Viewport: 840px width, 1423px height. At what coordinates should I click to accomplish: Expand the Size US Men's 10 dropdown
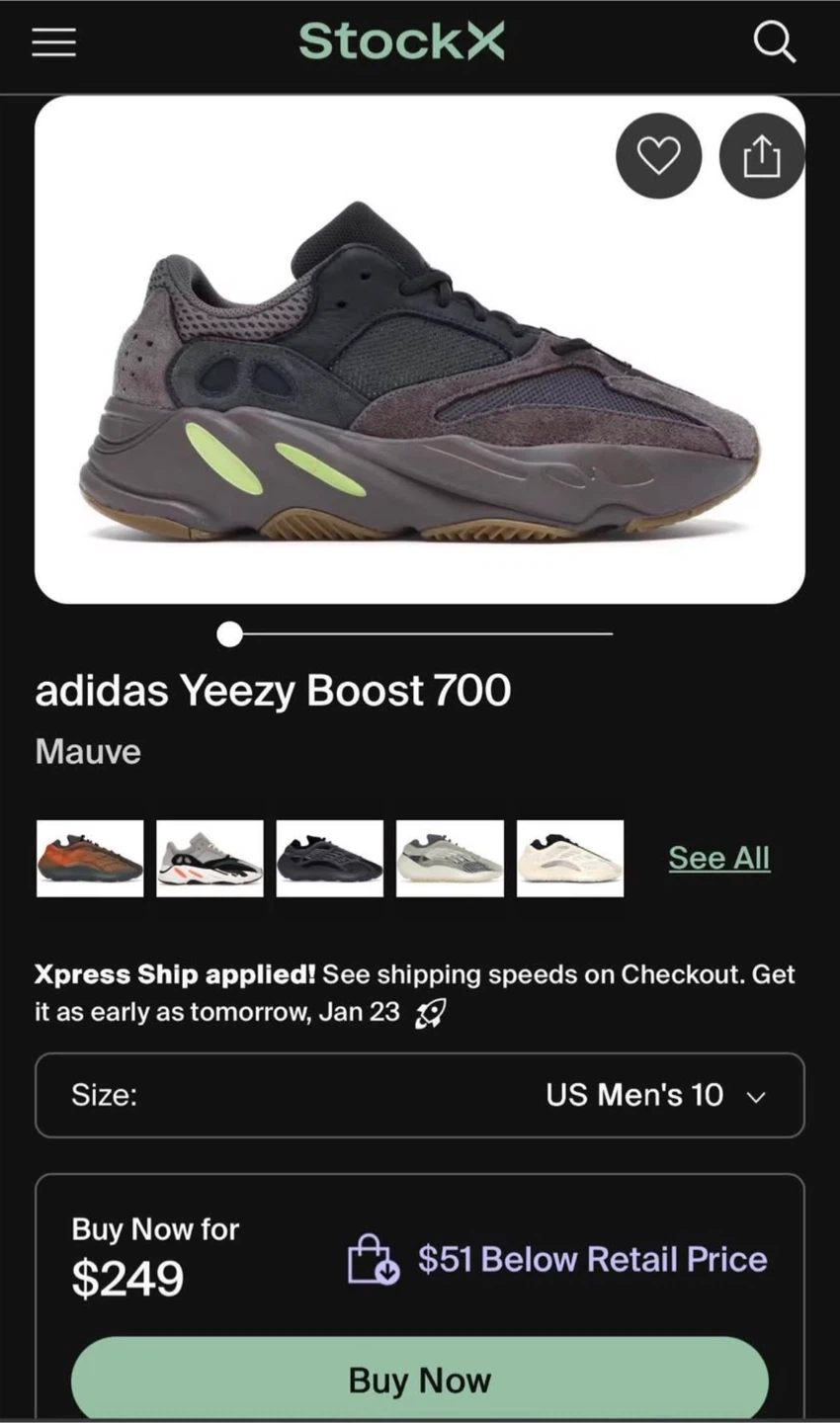point(419,1095)
